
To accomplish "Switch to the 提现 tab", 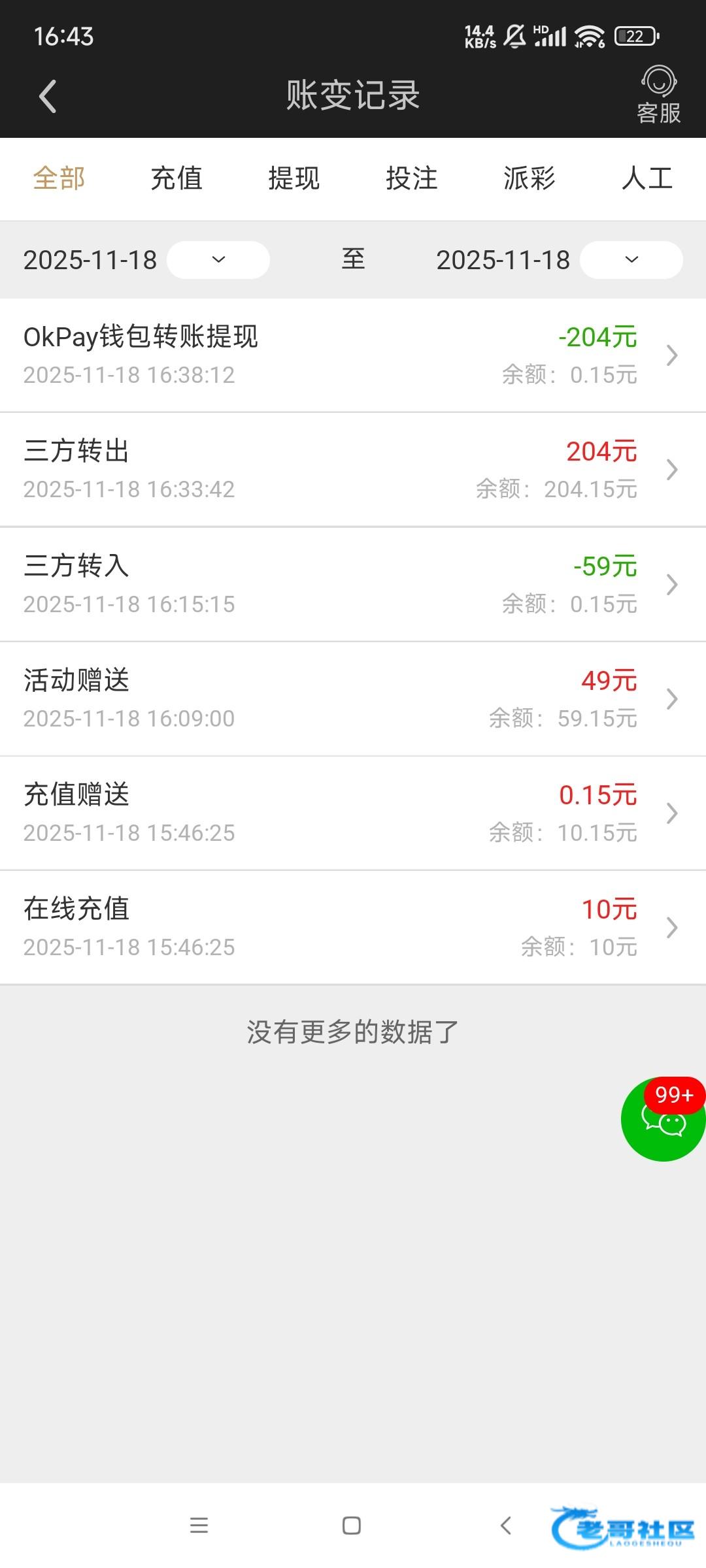I will pyautogui.click(x=294, y=178).
